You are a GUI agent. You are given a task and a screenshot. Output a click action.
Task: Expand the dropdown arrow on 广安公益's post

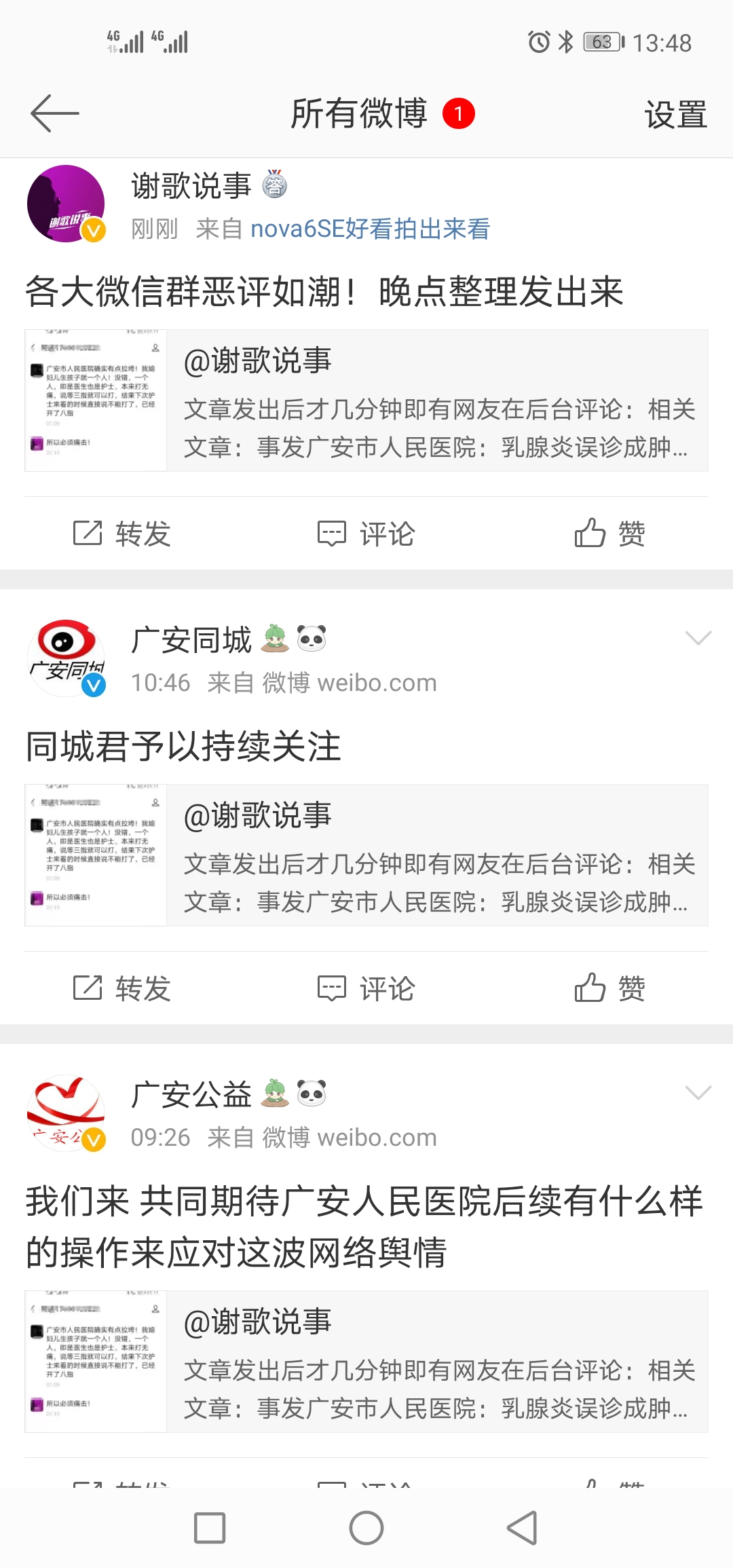(x=698, y=1092)
